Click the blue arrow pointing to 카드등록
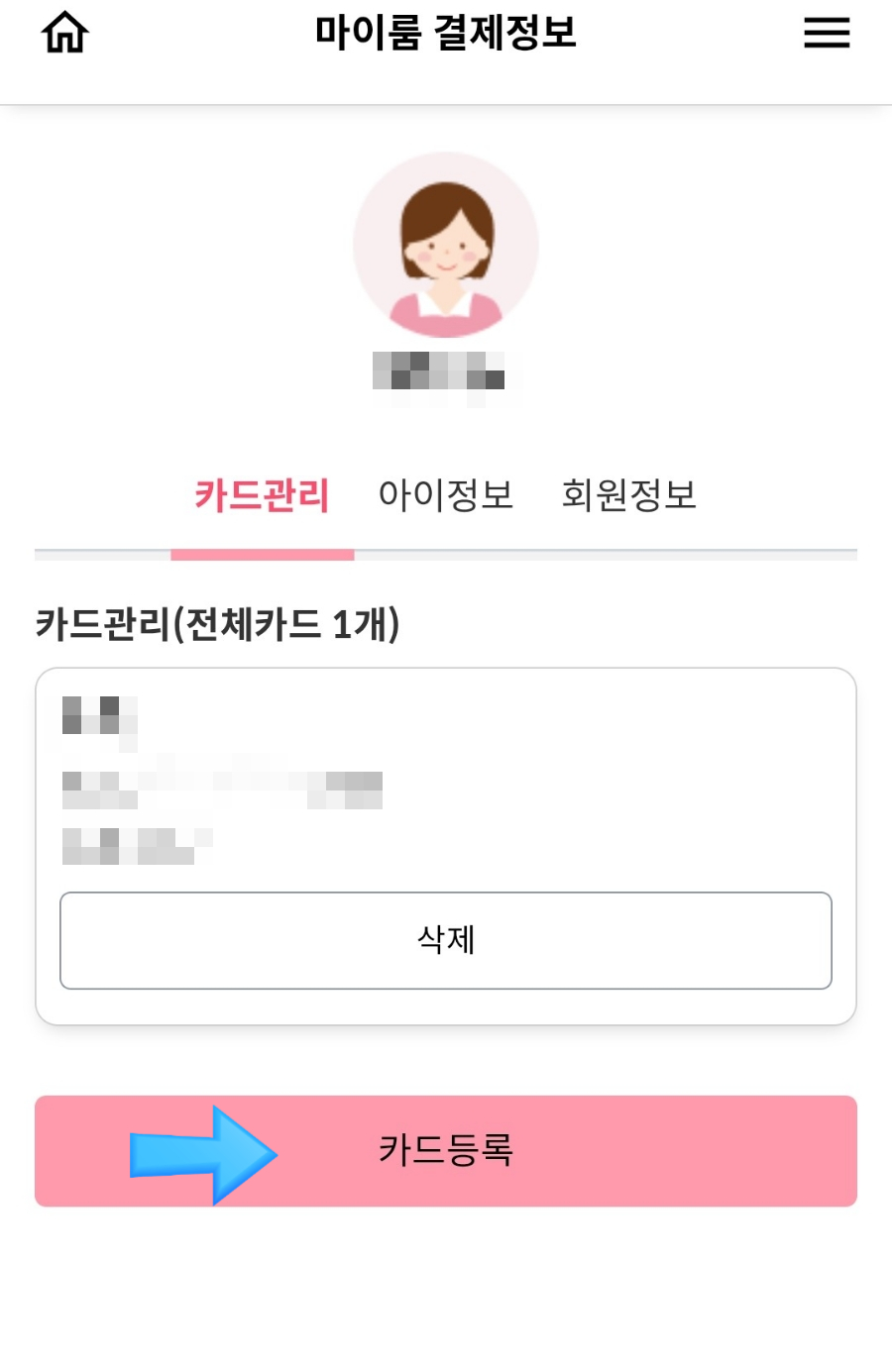 (205, 1152)
